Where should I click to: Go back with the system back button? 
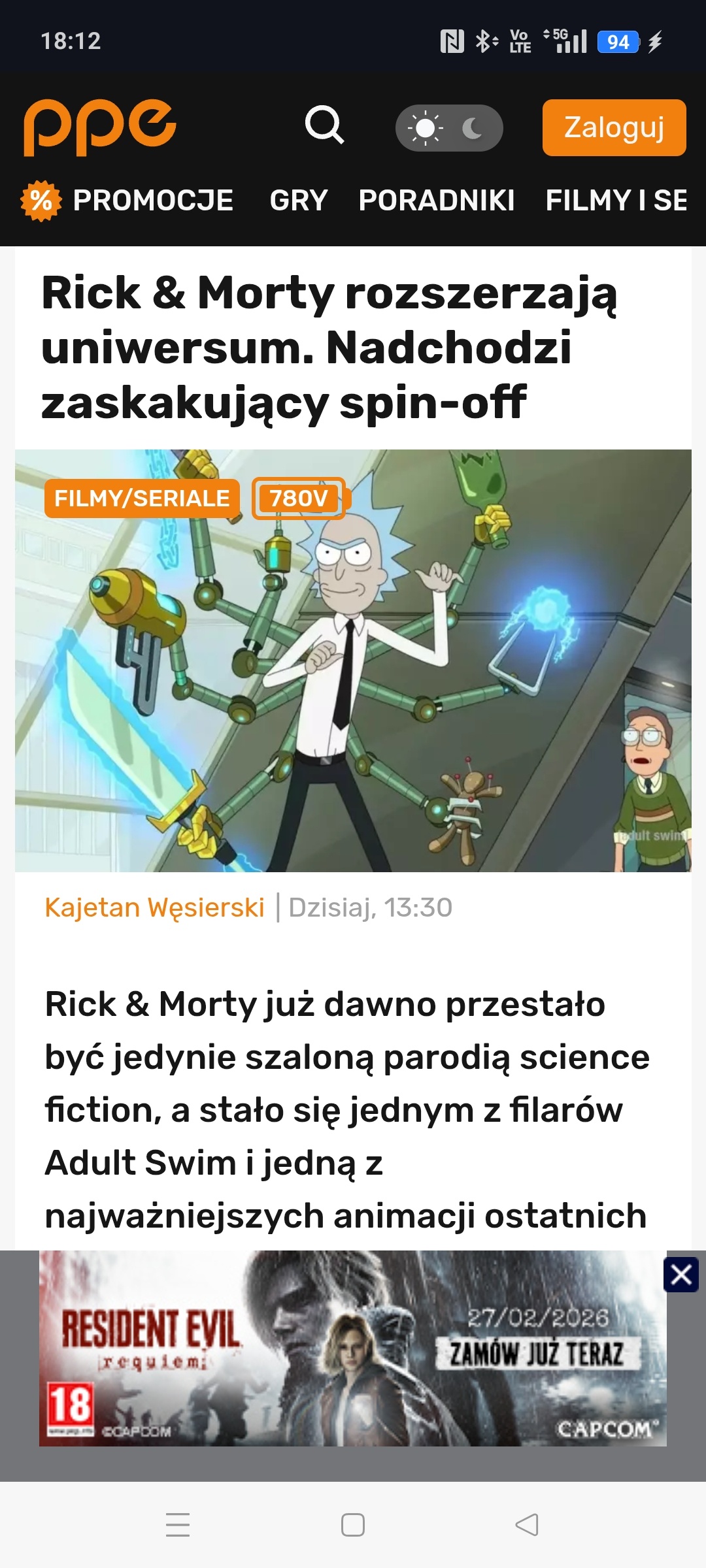(x=527, y=1525)
